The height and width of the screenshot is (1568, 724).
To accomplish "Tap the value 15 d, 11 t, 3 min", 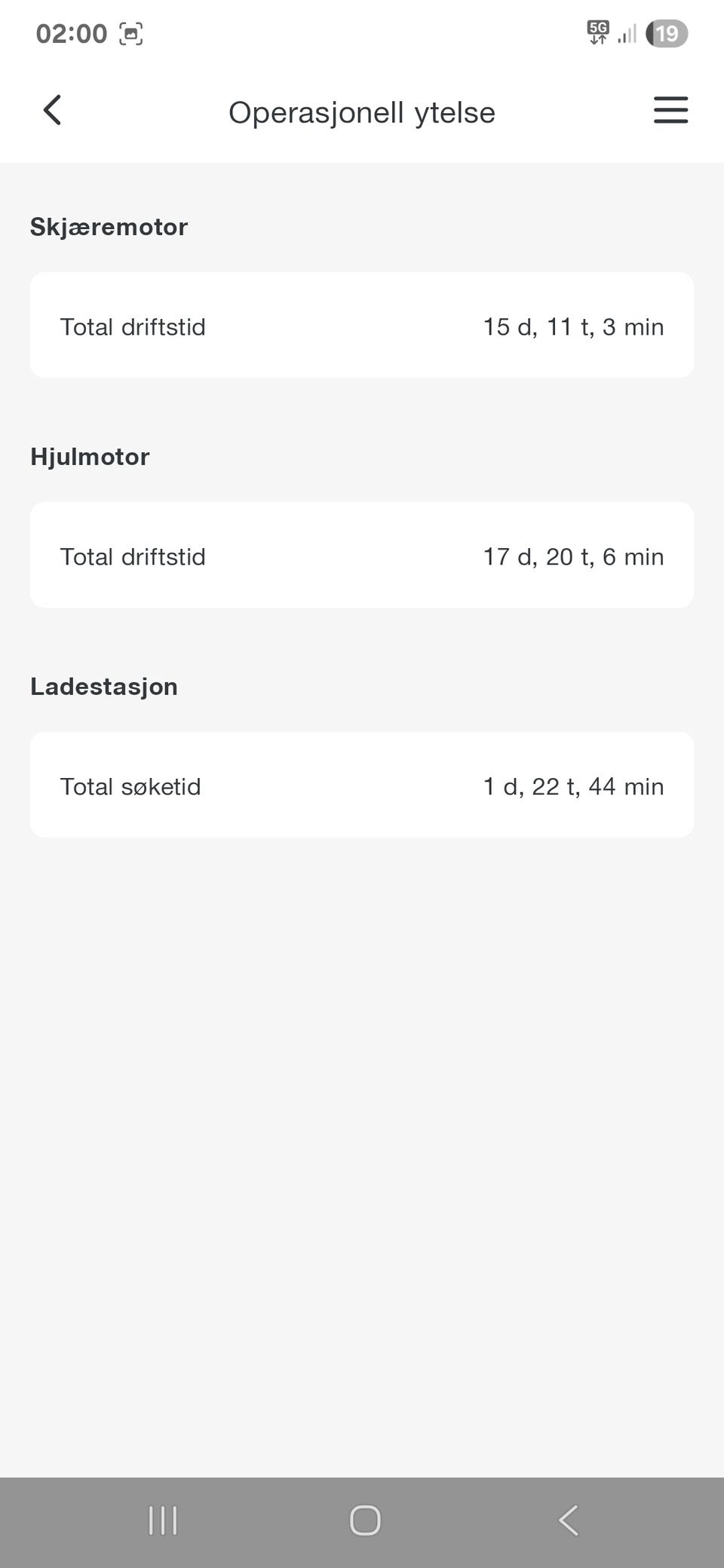I will (573, 326).
